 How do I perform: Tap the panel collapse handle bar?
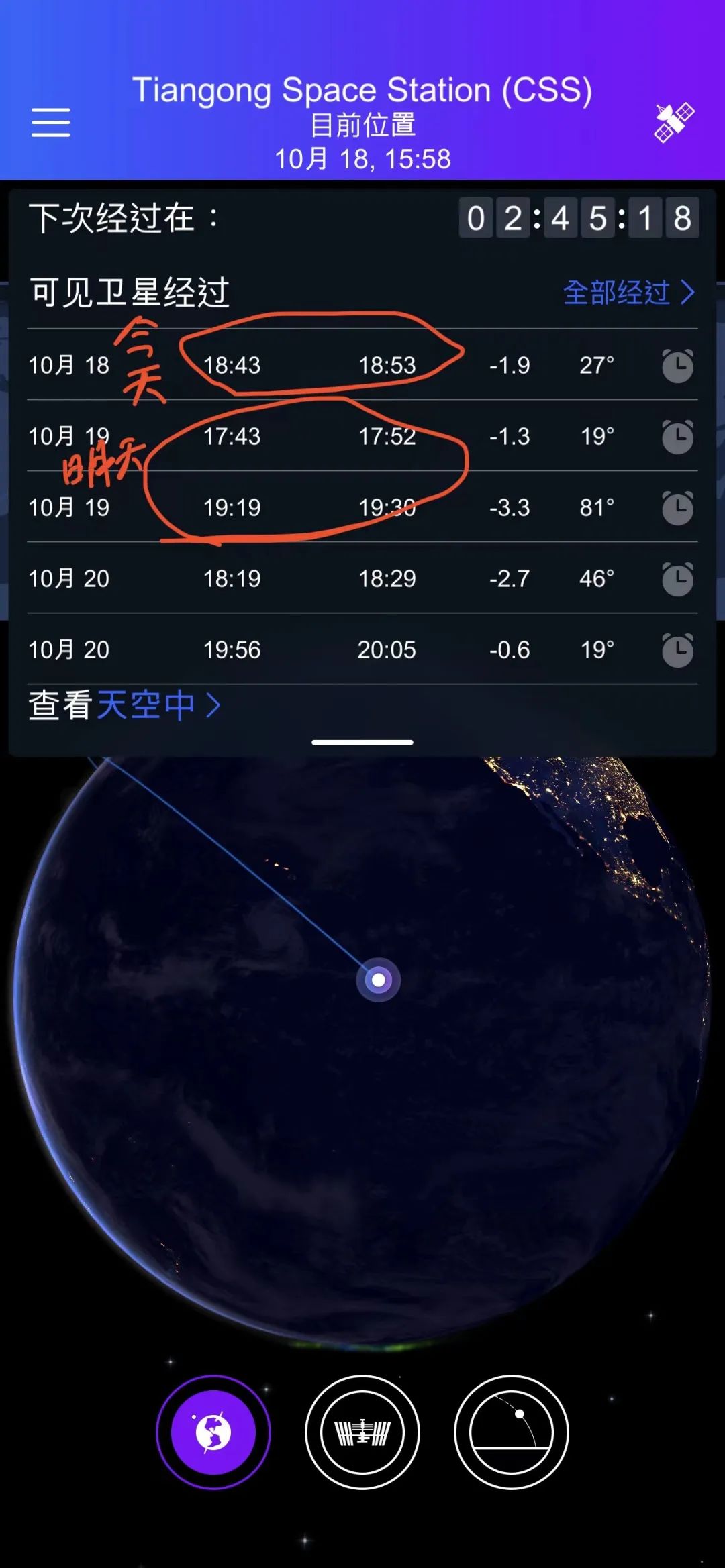coord(362,742)
